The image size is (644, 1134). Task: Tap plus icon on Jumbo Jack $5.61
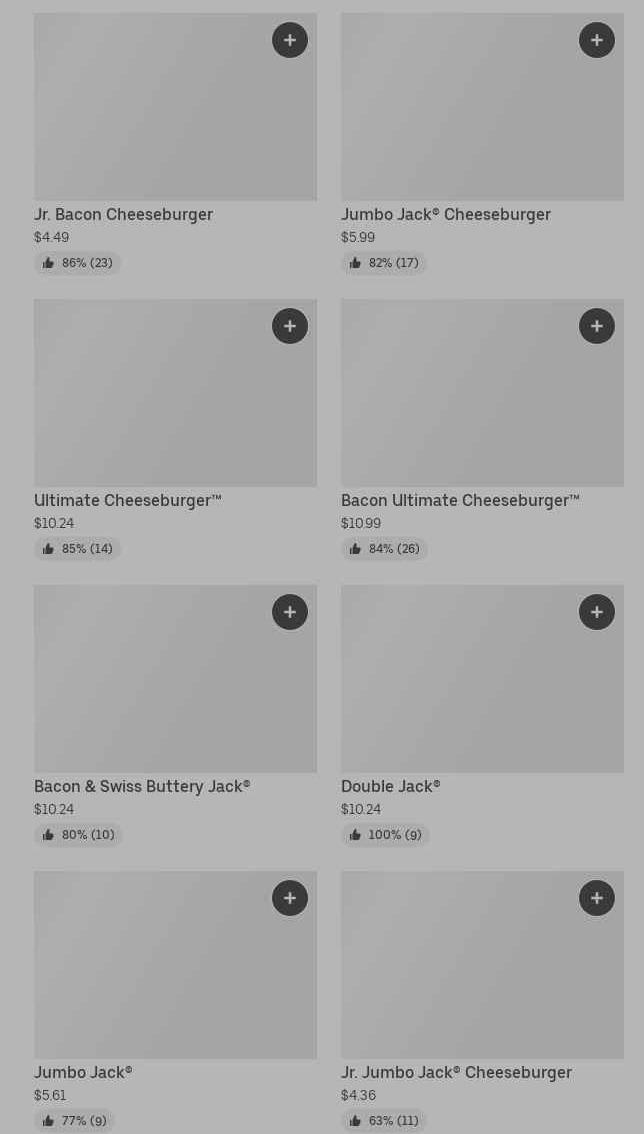pyautogui.click(x=290, y=898)
